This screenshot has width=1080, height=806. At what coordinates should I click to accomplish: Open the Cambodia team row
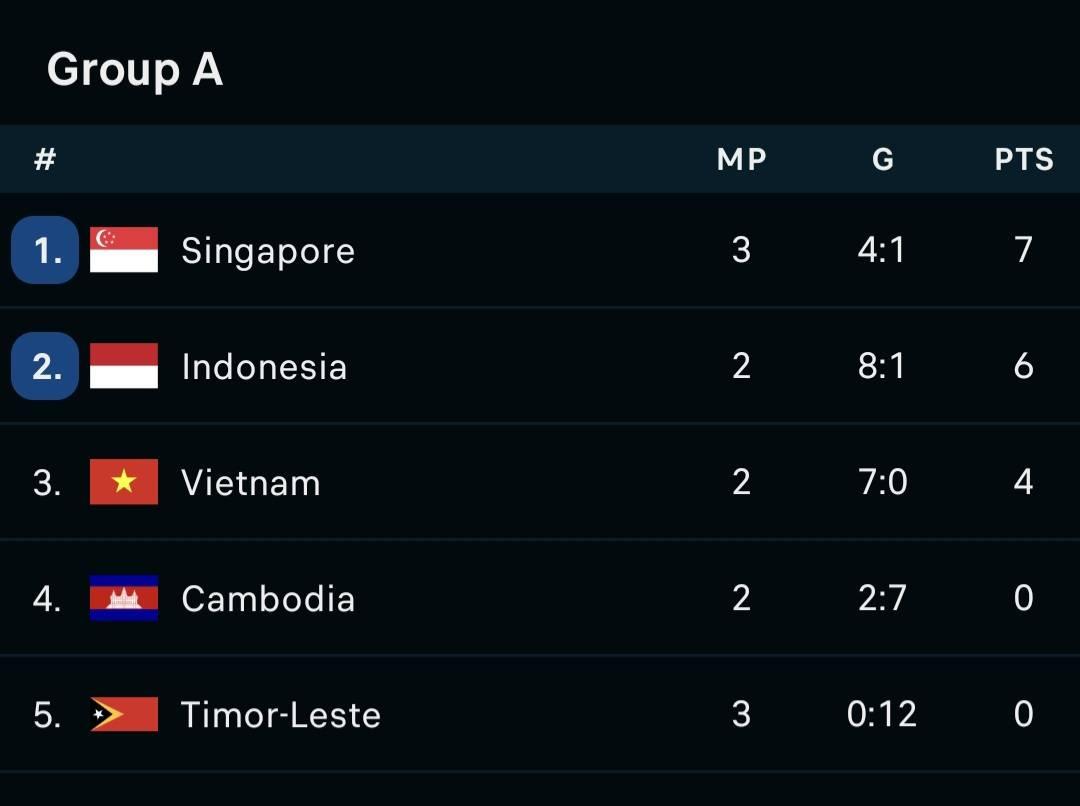coord(540,598)
